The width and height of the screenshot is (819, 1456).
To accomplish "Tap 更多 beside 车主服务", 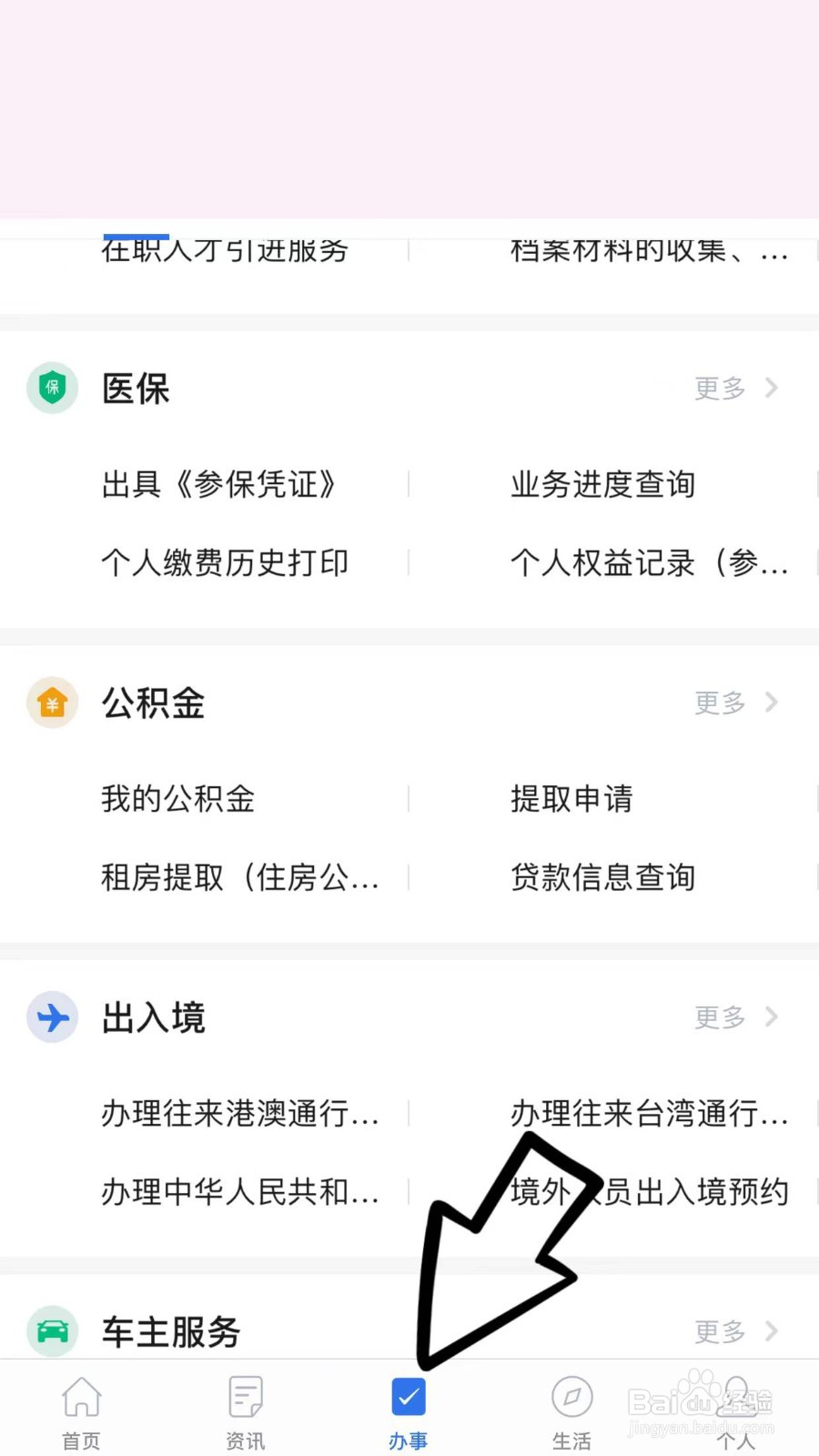I will (736, 1331).
